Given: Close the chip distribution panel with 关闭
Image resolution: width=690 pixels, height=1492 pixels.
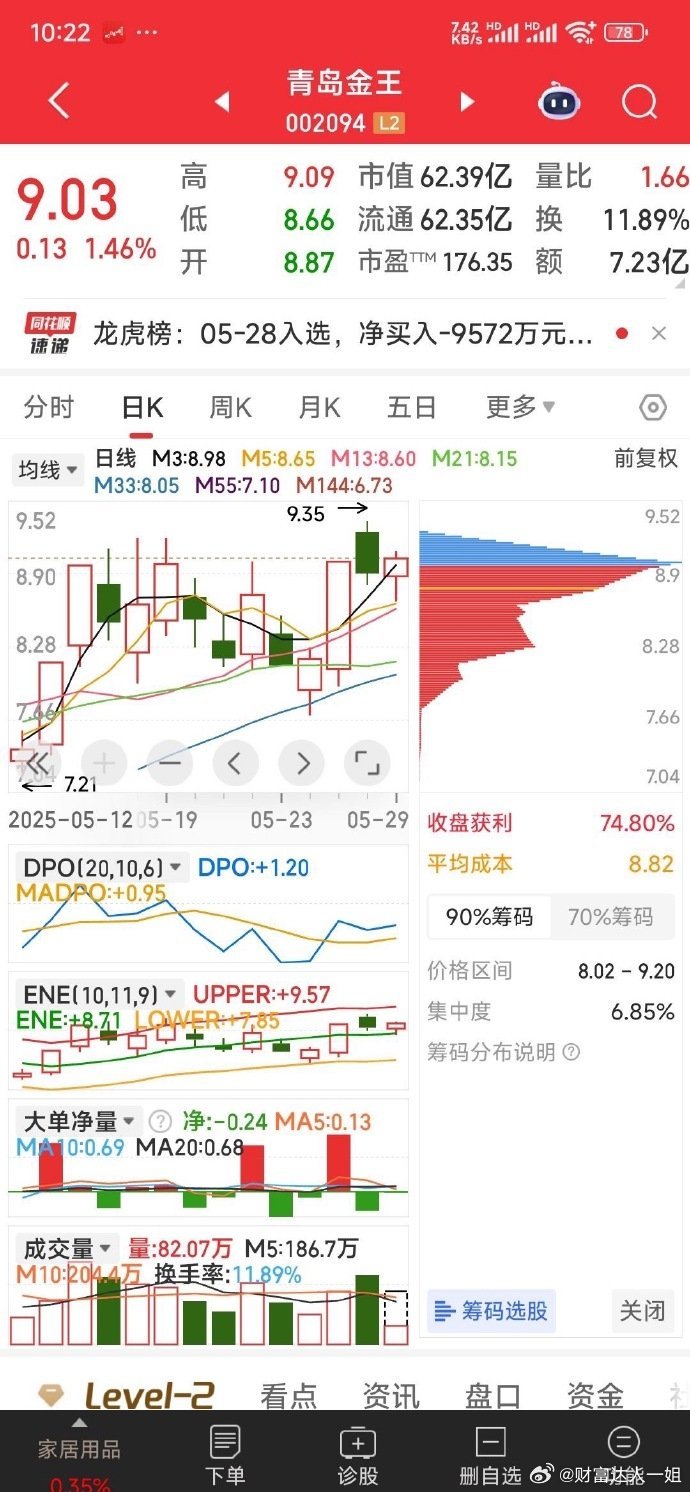Looking at the screenshot, I should [641, 1310].
